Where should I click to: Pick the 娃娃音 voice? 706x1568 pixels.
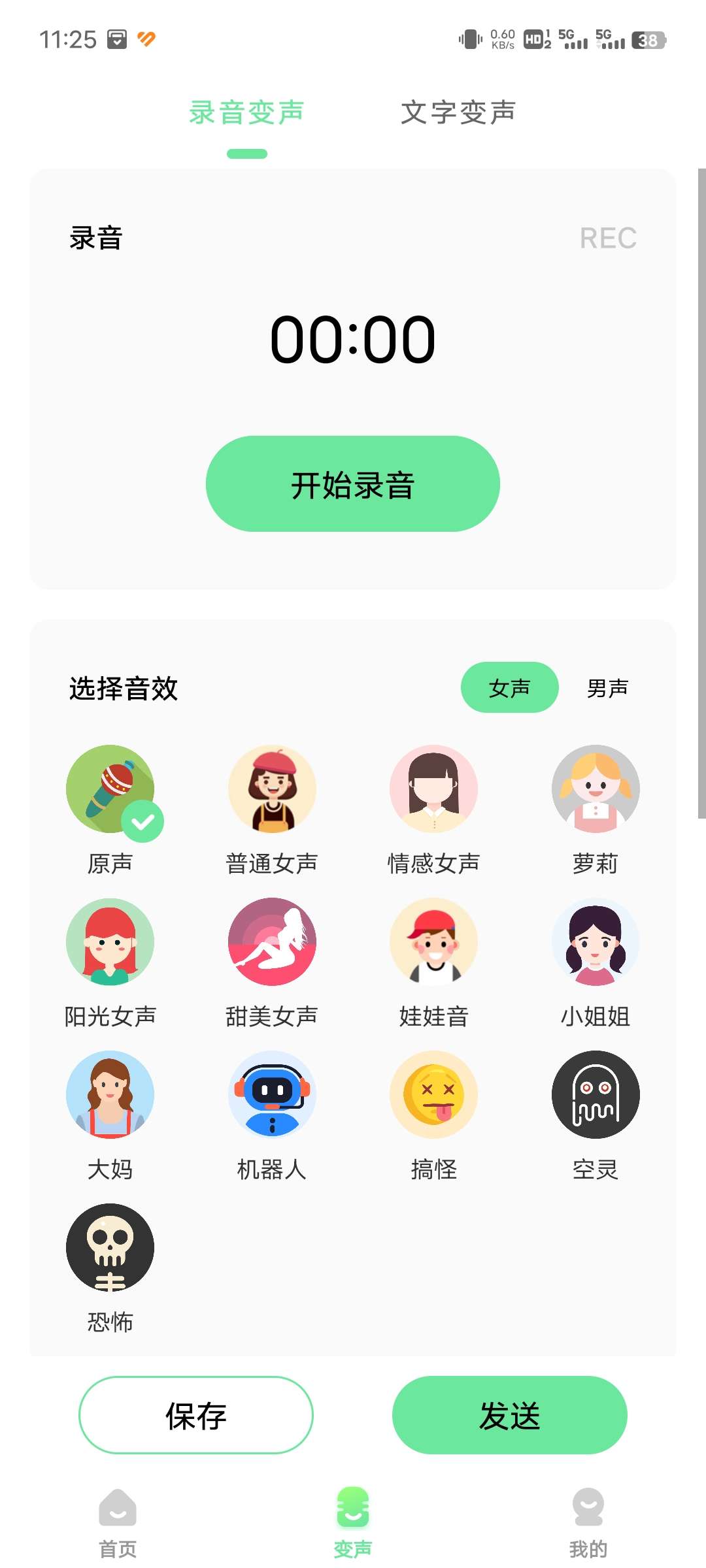pos(433,942)
